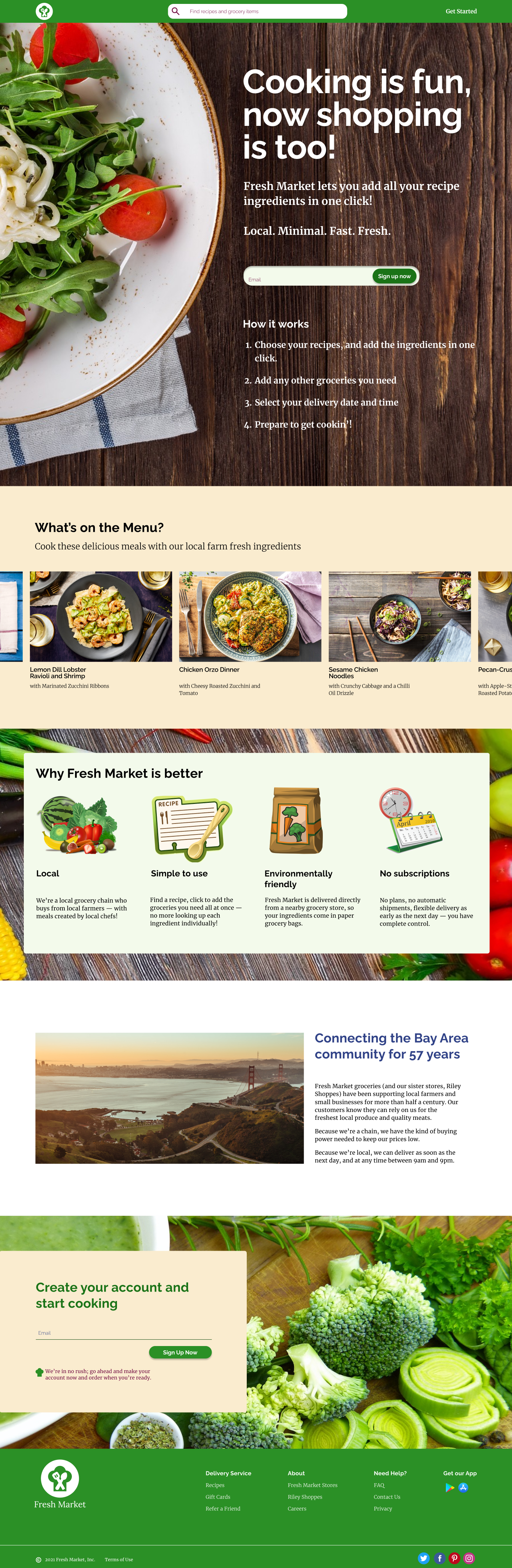The width and height of the screenshot is (512, 1568).
Task: Open Lemon Dill Lobster Ravioli recipe card
Action: (x=101, y=616)
